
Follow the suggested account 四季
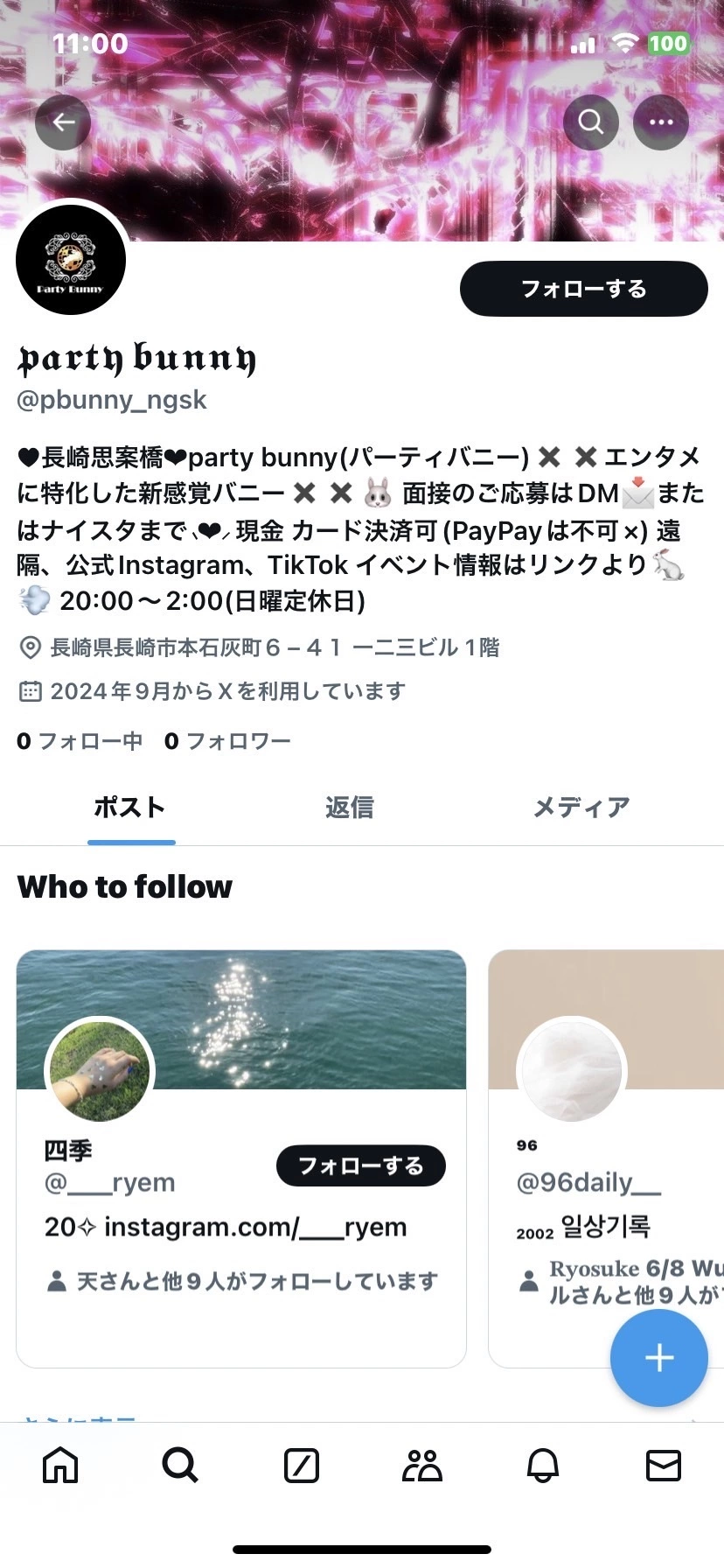tap(360, 1165)
